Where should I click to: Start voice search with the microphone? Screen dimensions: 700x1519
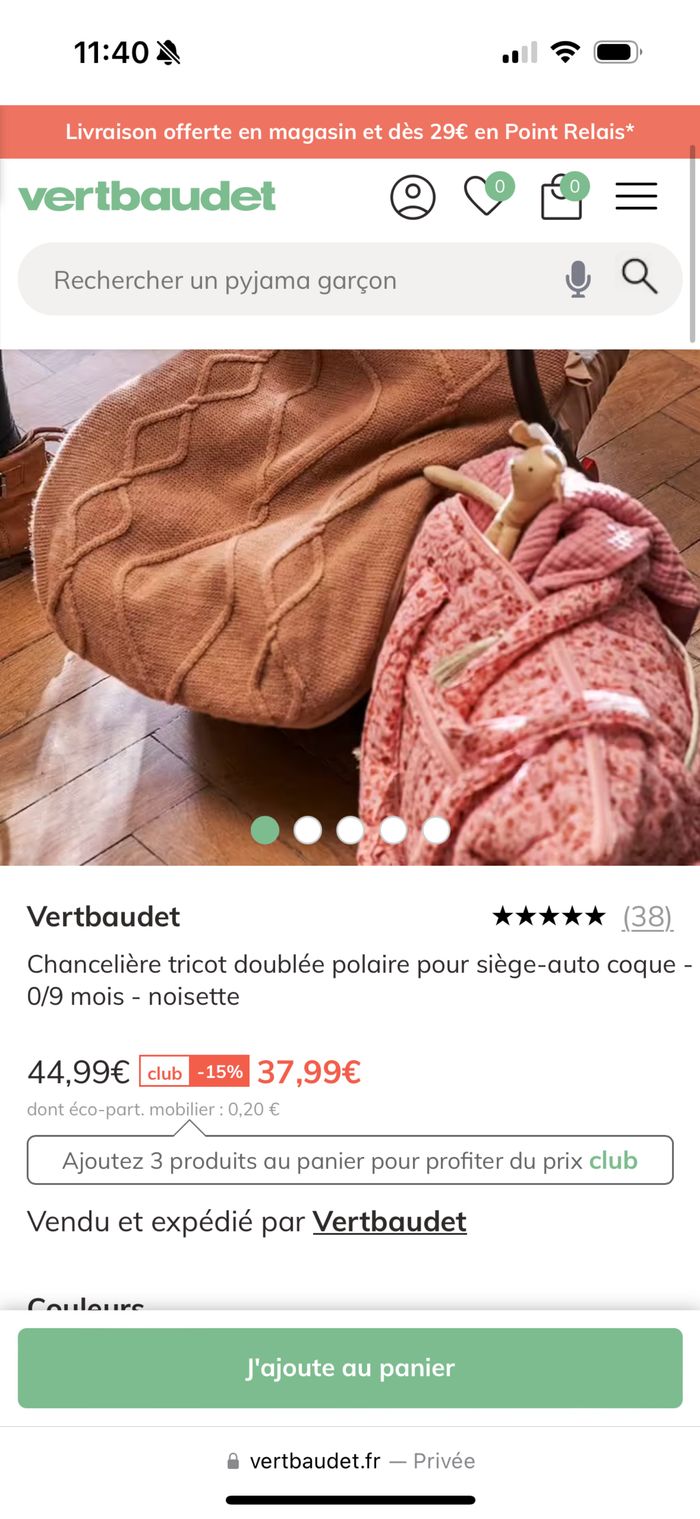pos(578,279)
